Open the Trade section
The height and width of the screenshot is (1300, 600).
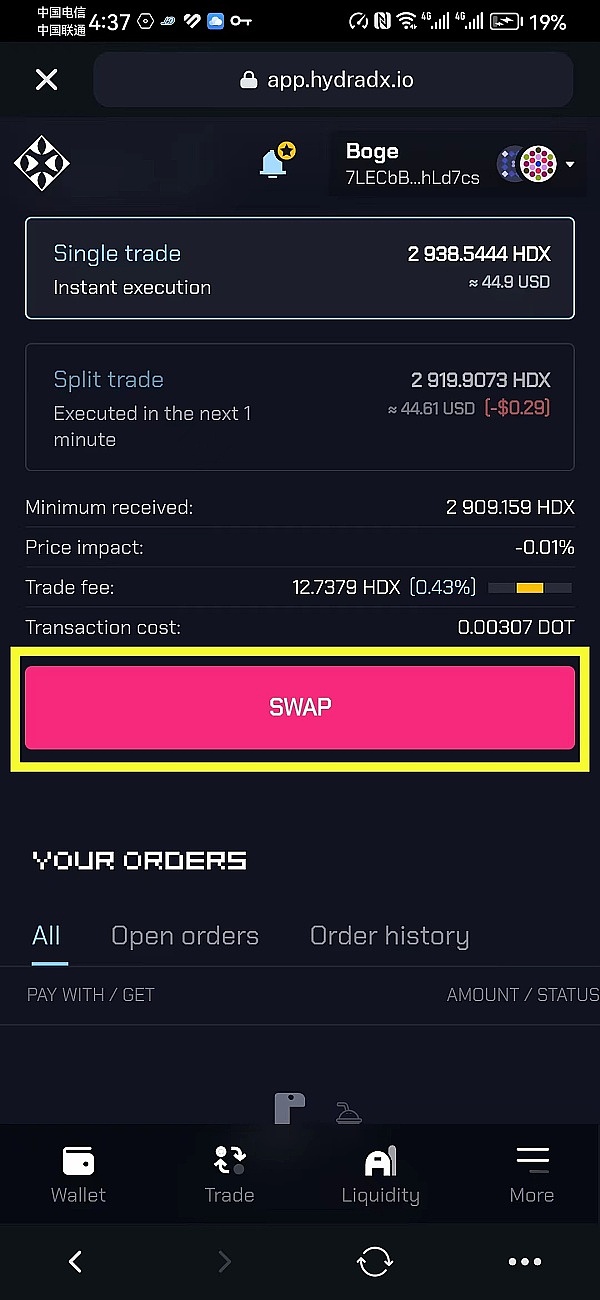(x=229, y=1174)
